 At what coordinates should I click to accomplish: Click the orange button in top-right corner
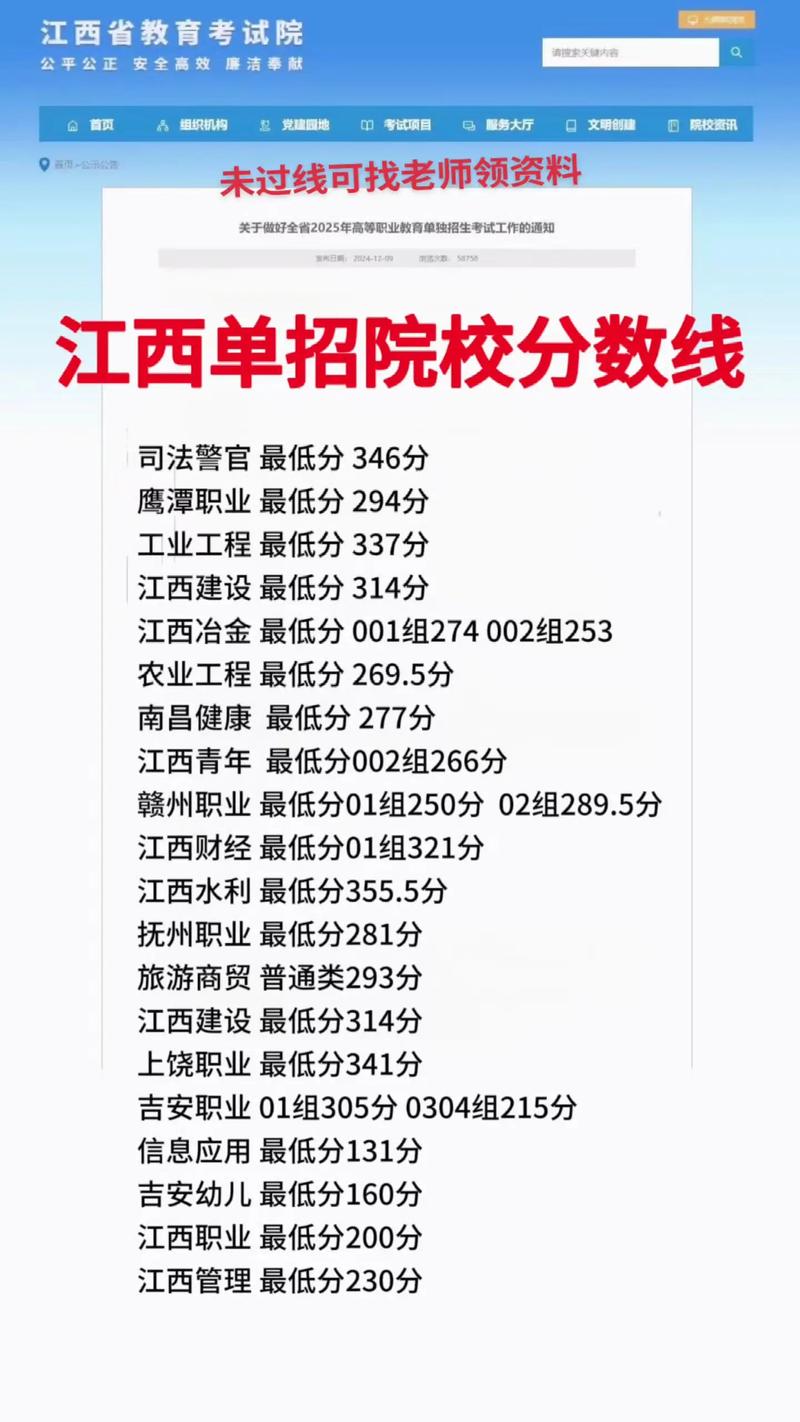715,17
